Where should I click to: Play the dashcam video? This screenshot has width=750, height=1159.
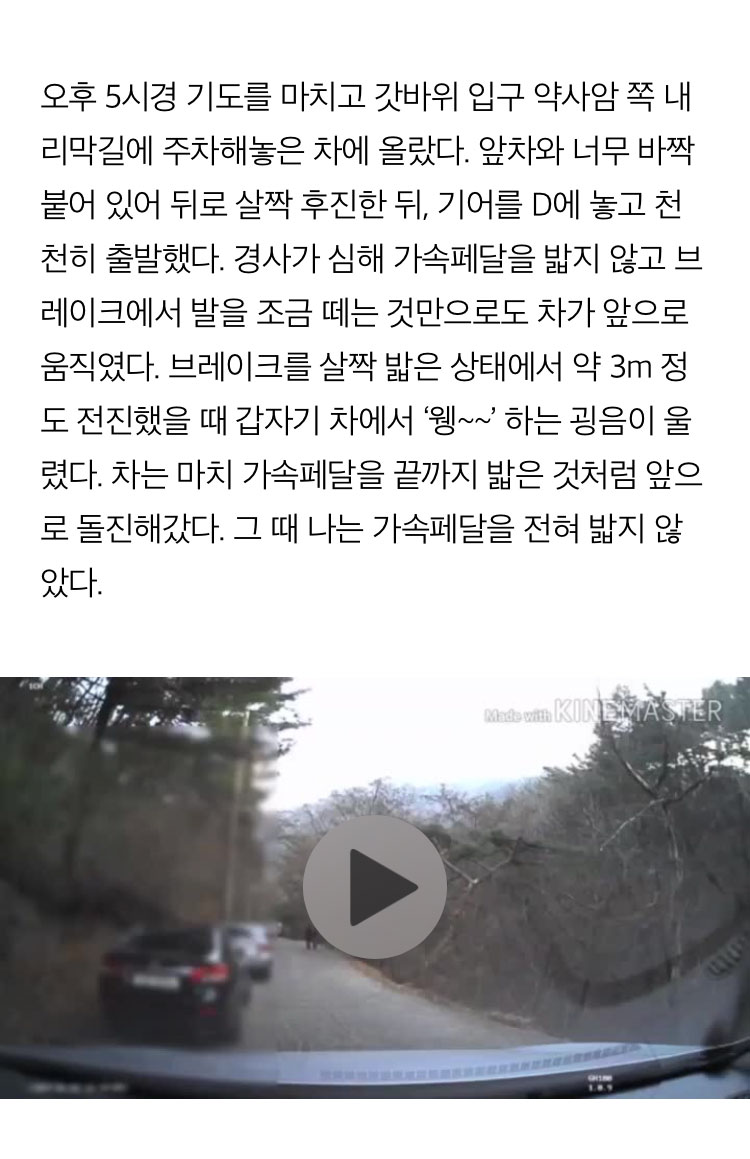[375, 886]
